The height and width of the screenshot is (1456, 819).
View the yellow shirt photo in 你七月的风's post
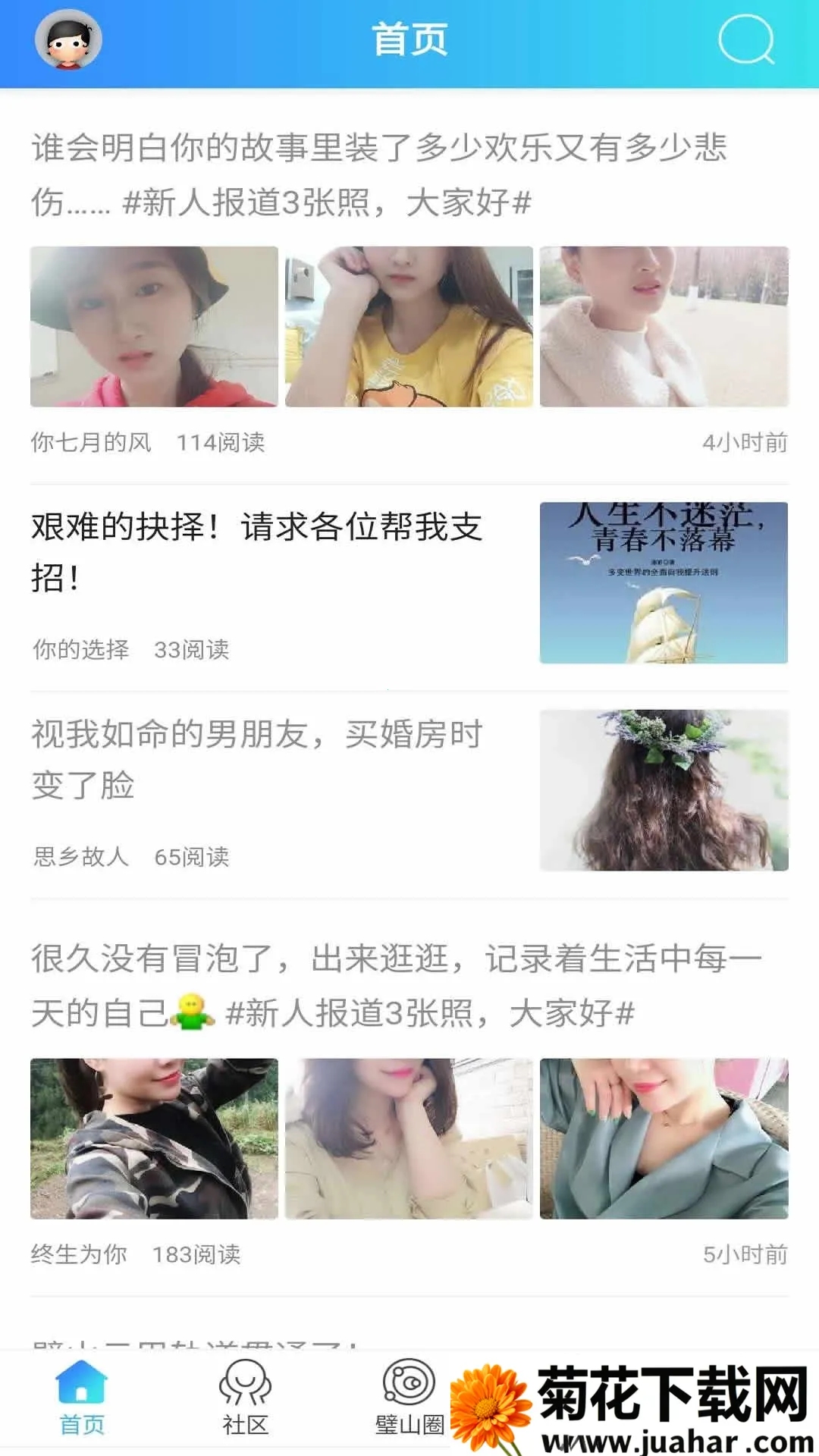coord(409,327)
